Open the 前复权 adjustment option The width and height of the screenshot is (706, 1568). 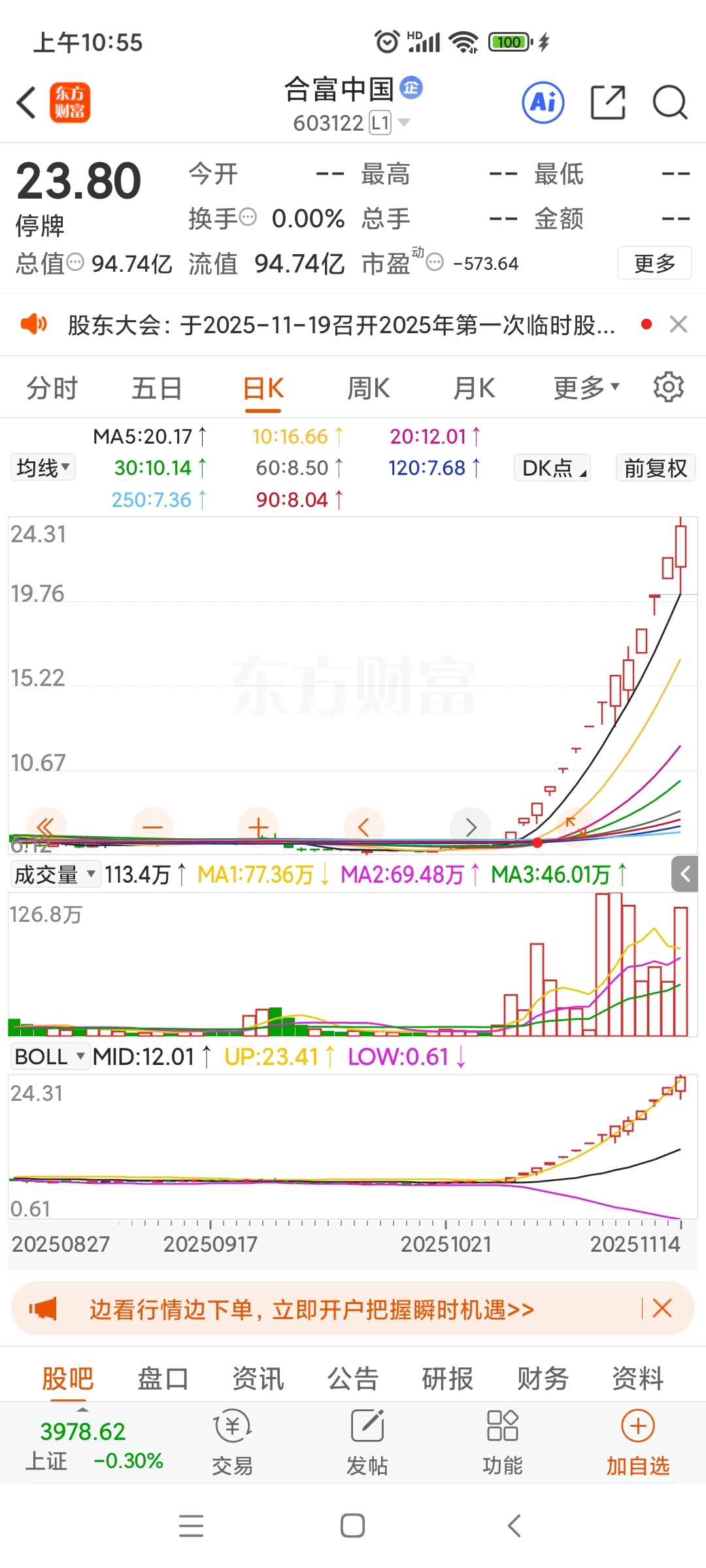point(655,468)
